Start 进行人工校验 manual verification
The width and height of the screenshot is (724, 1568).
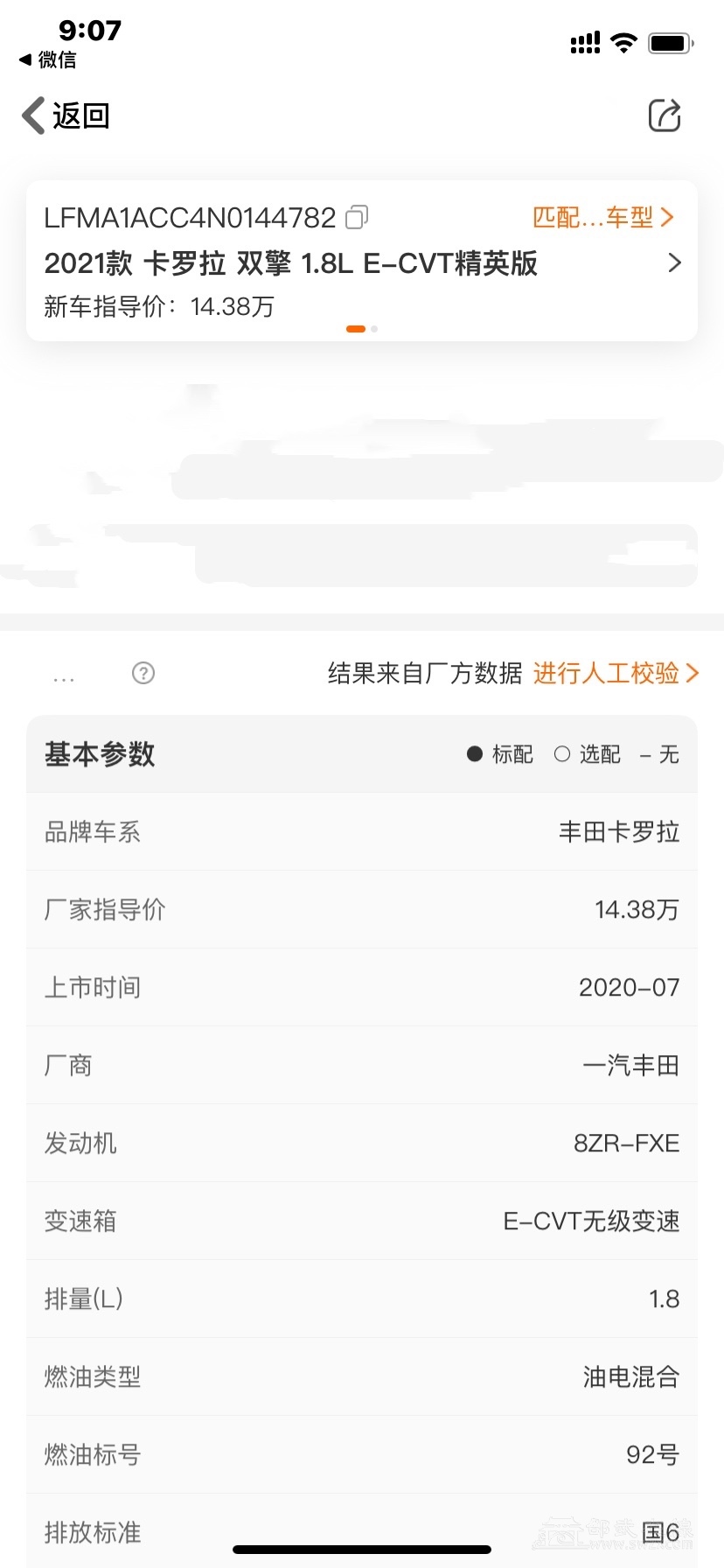(x=615, y=673)
